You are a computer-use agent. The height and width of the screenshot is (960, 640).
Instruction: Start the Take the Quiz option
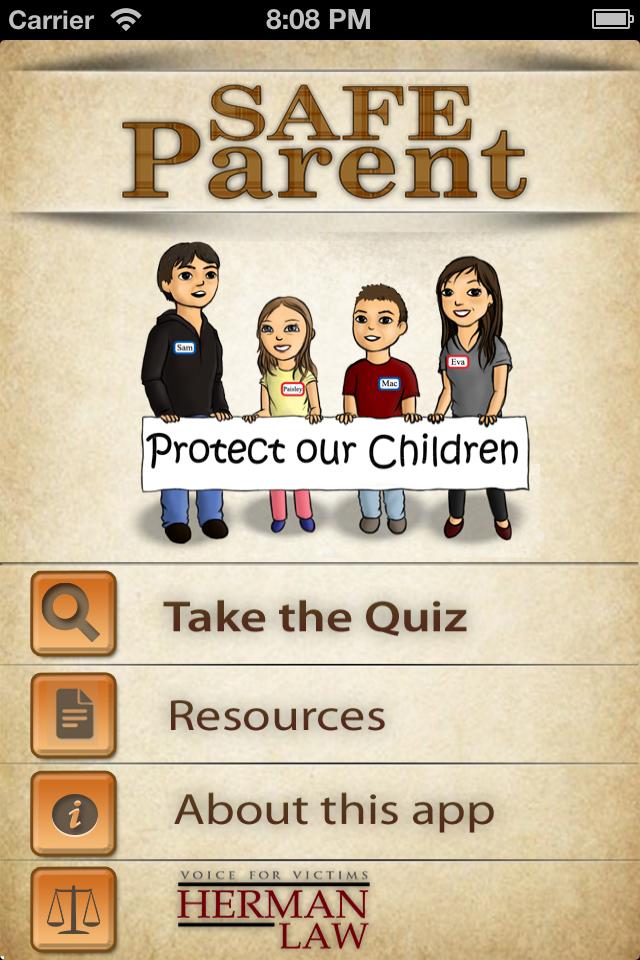pos(314,617)
